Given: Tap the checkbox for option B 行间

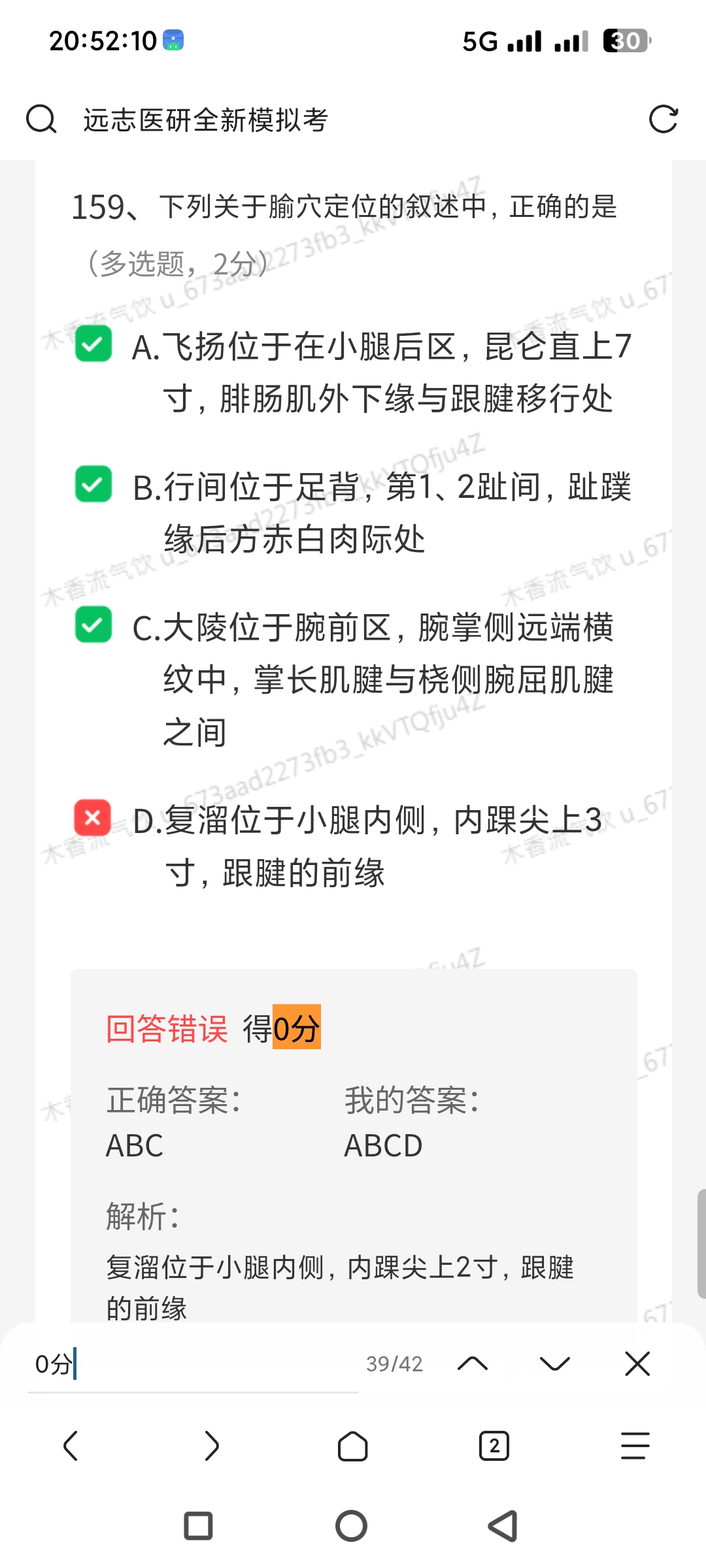Looking at the screenshot, I should 93,484.
